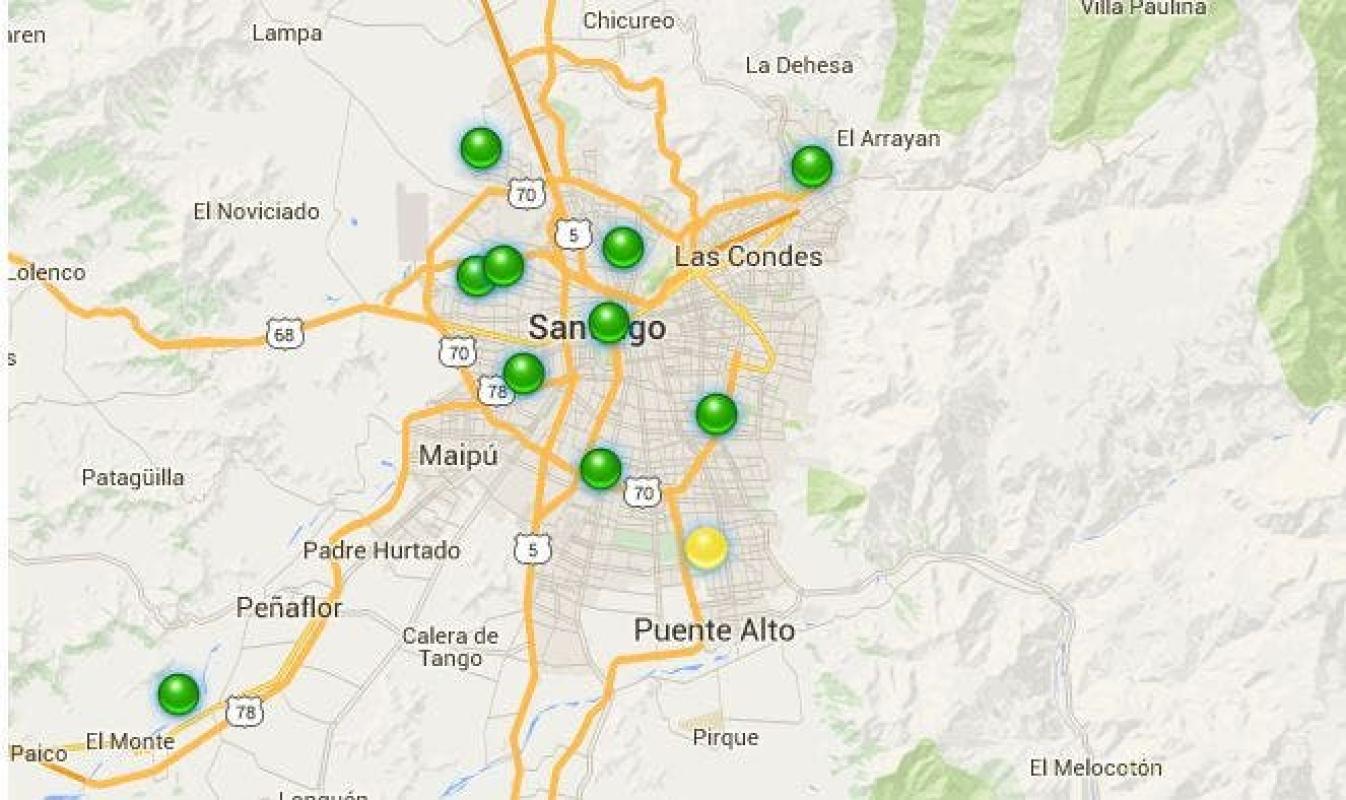Select the green marker beside Las Condes label
This screenshot has height=800, width=1346.
pos(622,247)
